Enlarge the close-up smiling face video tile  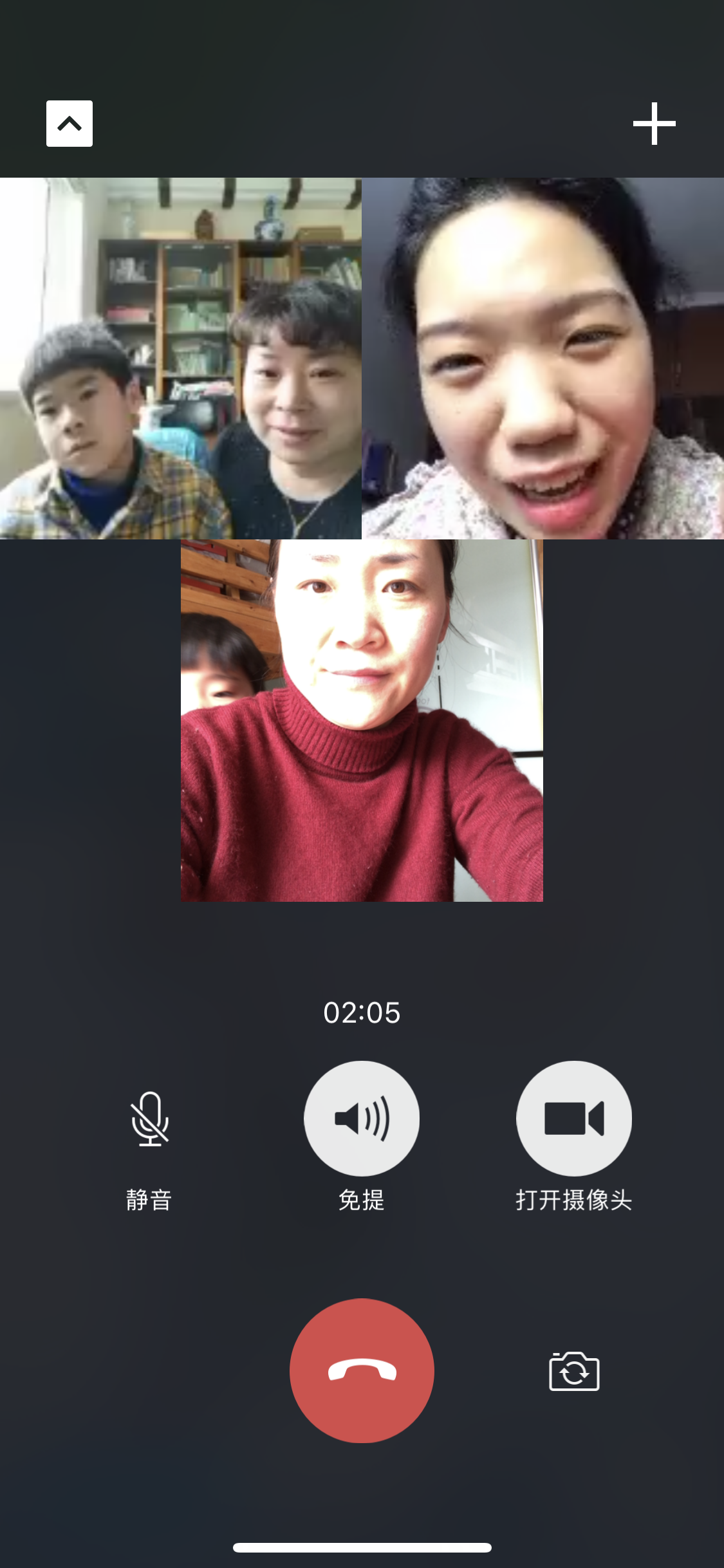coord(543,359)
